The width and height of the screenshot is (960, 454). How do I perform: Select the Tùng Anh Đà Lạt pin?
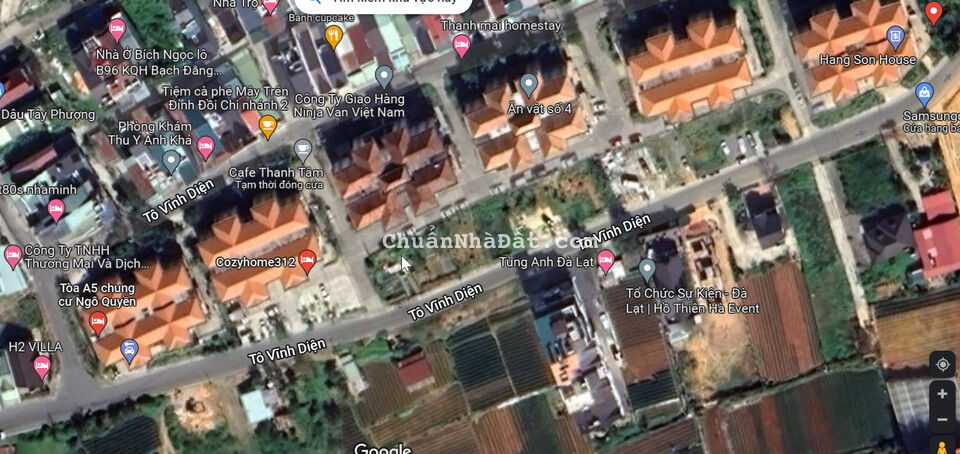click(605, 263)
